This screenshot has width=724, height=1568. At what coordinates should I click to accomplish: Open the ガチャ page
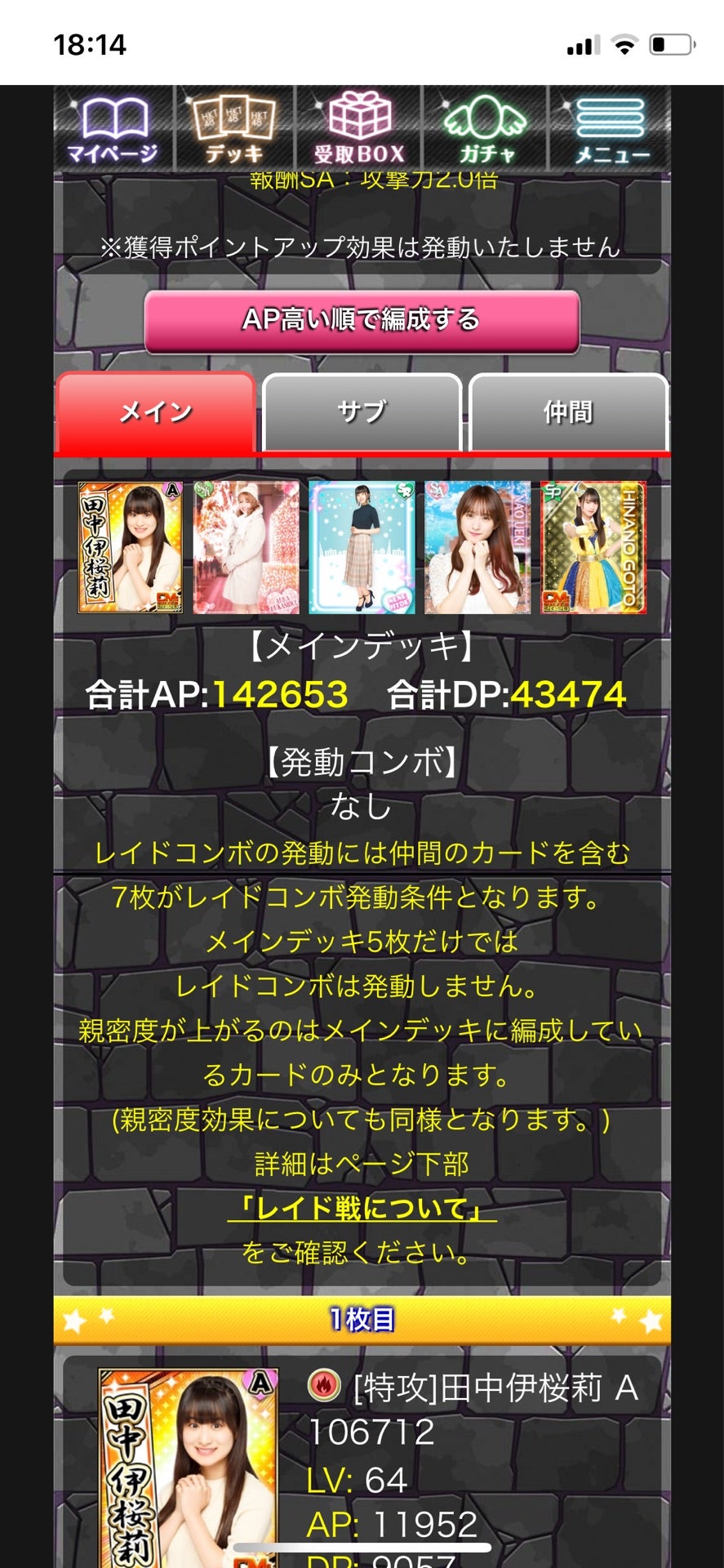coord(486,129)
